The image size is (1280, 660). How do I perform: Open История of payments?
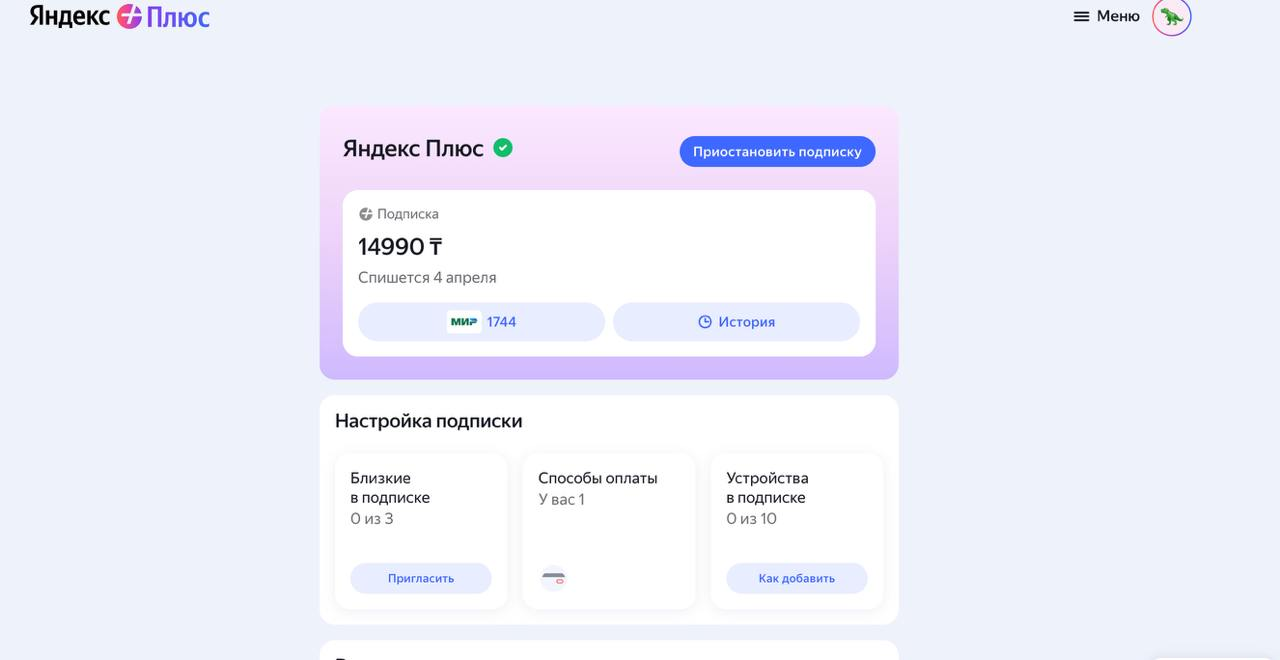[x=736, y=322]
